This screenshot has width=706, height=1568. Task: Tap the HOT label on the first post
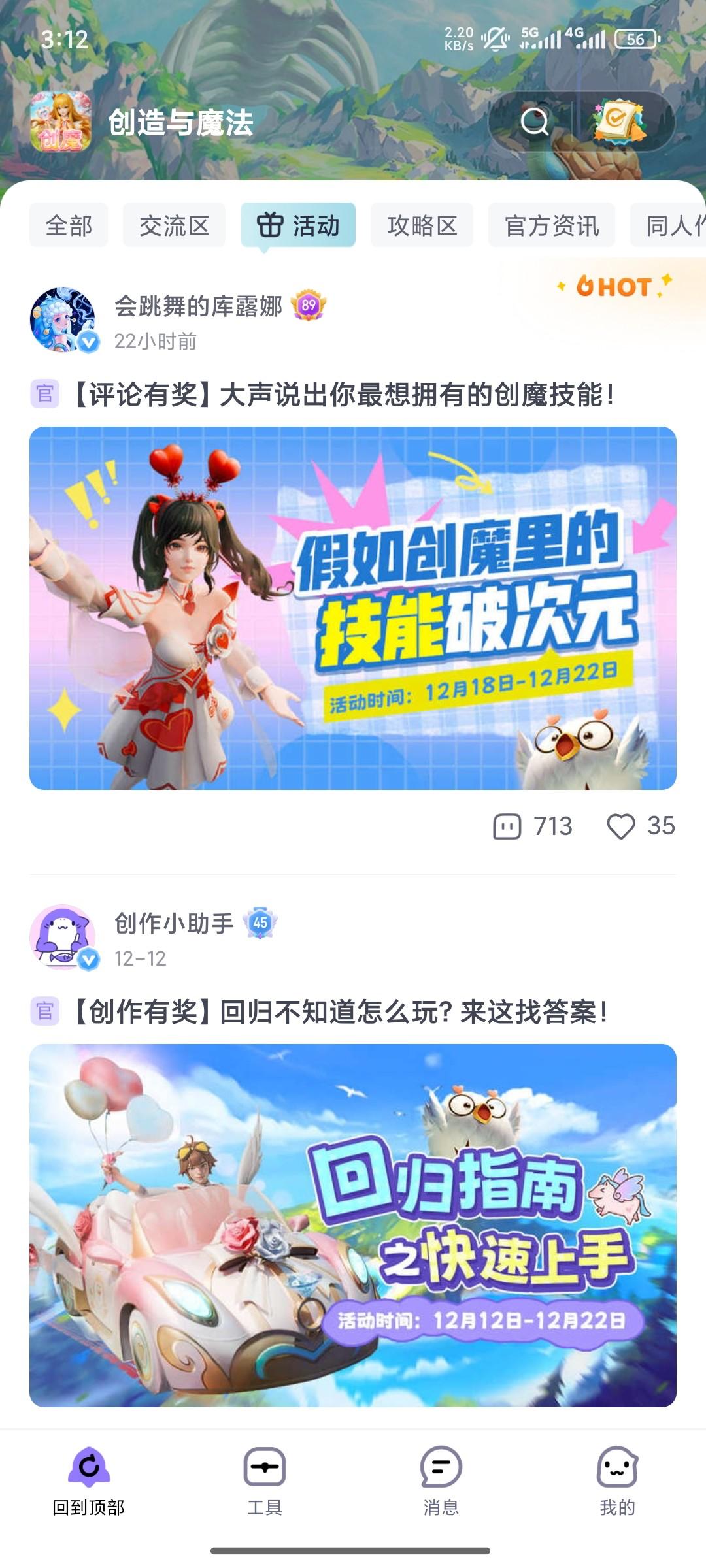613,286
